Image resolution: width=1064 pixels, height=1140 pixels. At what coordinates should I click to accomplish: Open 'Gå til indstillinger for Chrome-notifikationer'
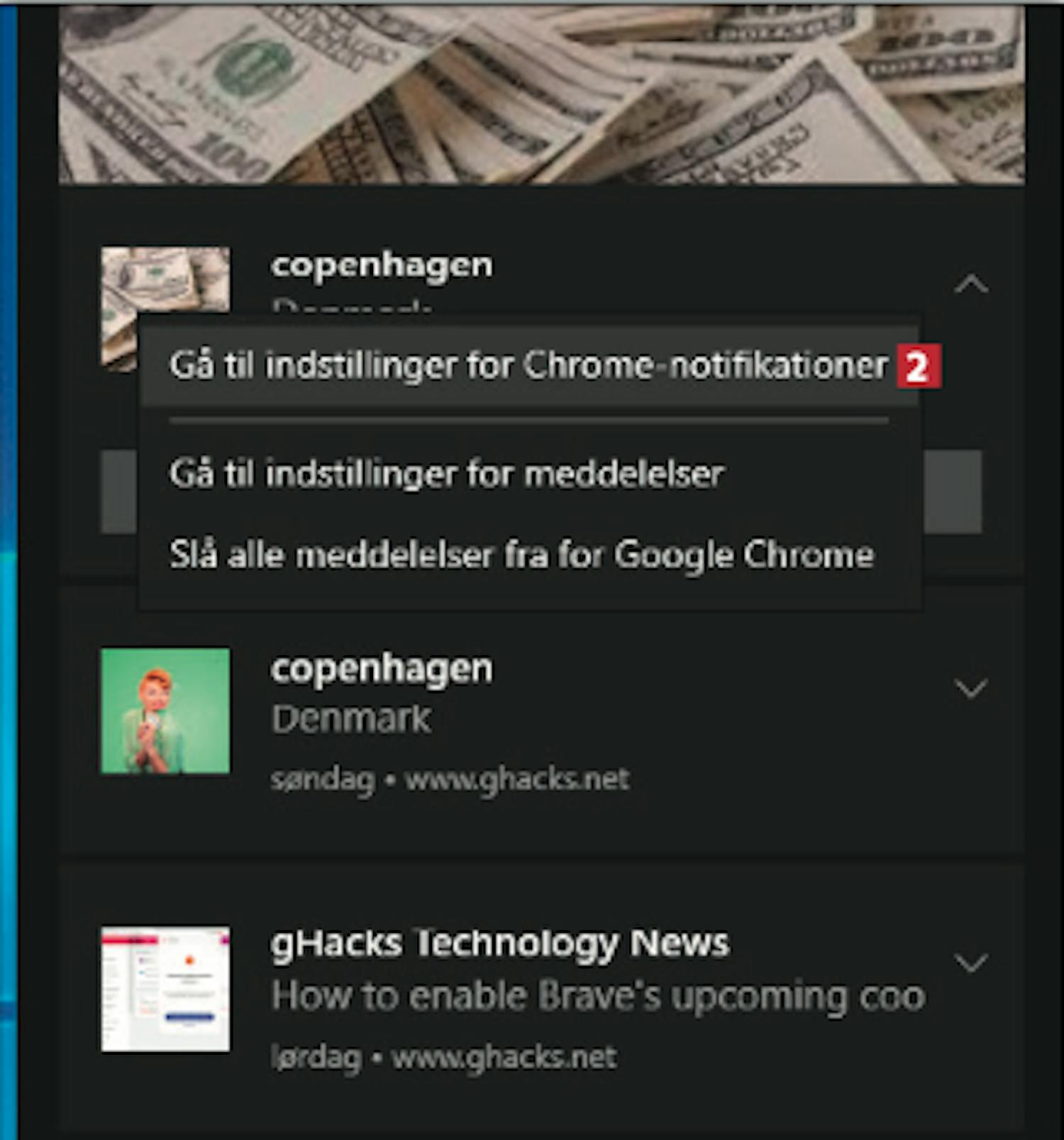(528, 367)
